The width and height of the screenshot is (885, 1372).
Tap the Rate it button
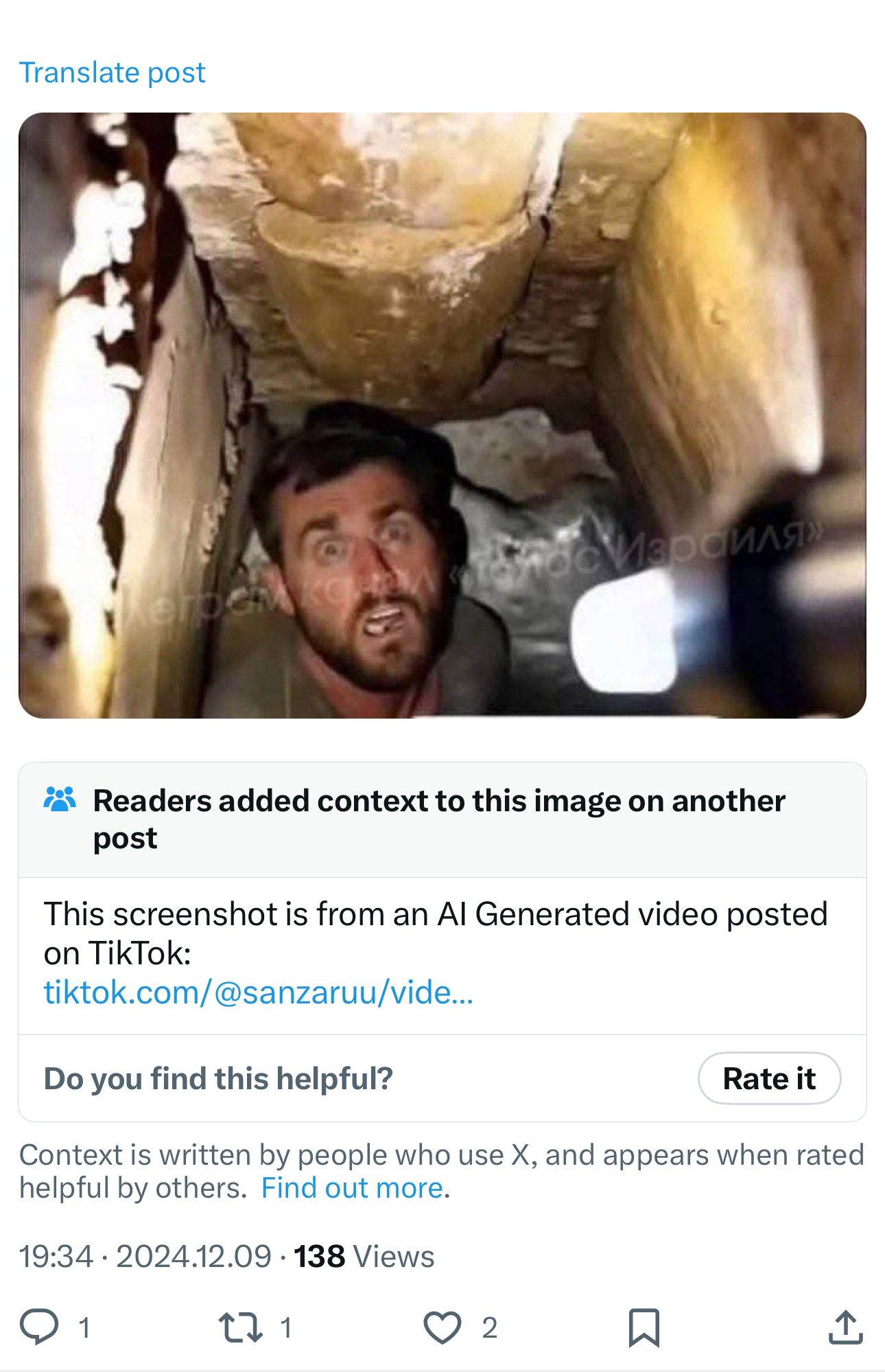(768, 1078)
